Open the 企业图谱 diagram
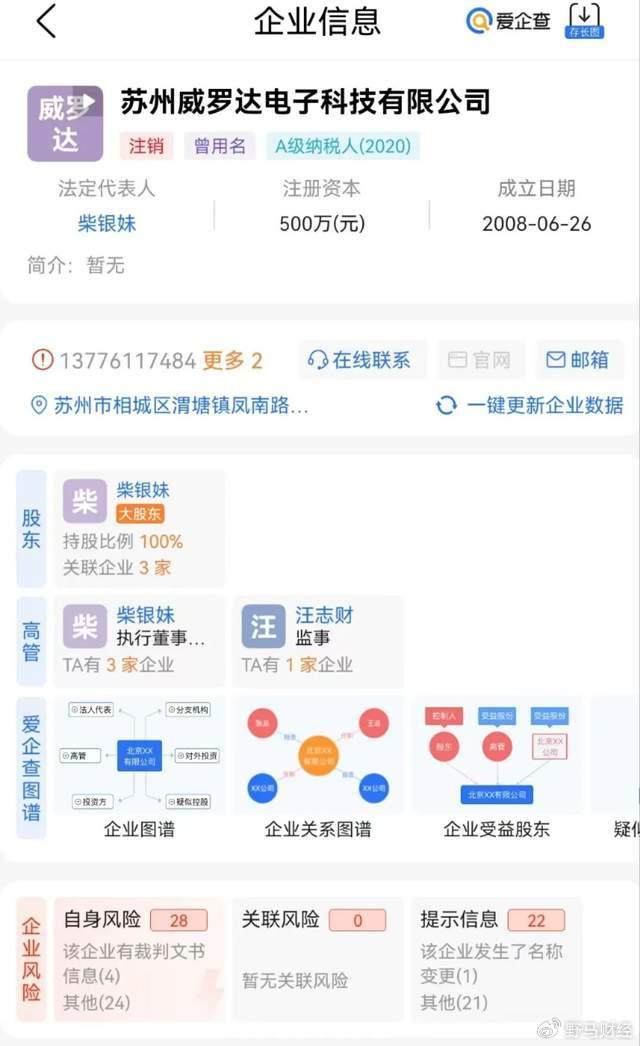 point(139,768)
